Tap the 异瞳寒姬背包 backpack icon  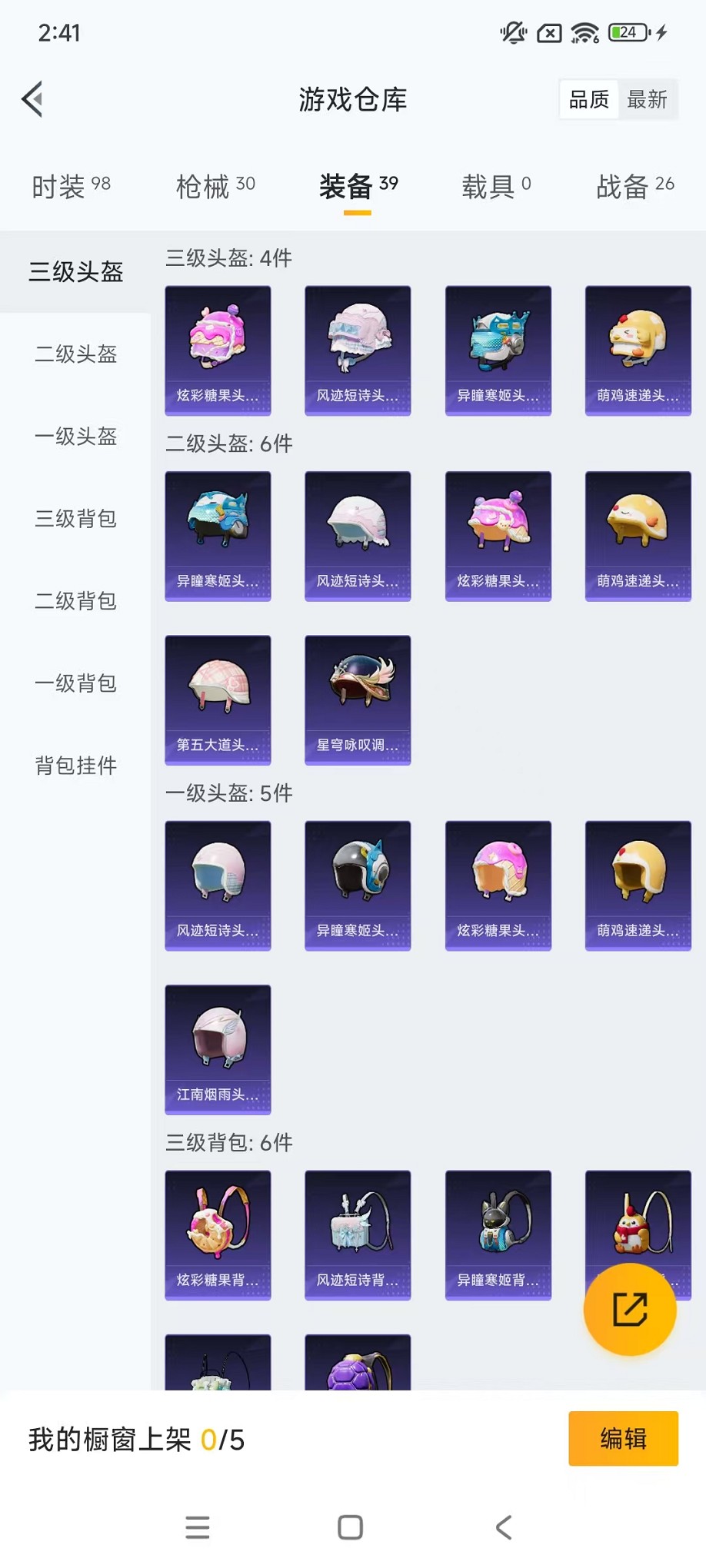click(498, 1235)
